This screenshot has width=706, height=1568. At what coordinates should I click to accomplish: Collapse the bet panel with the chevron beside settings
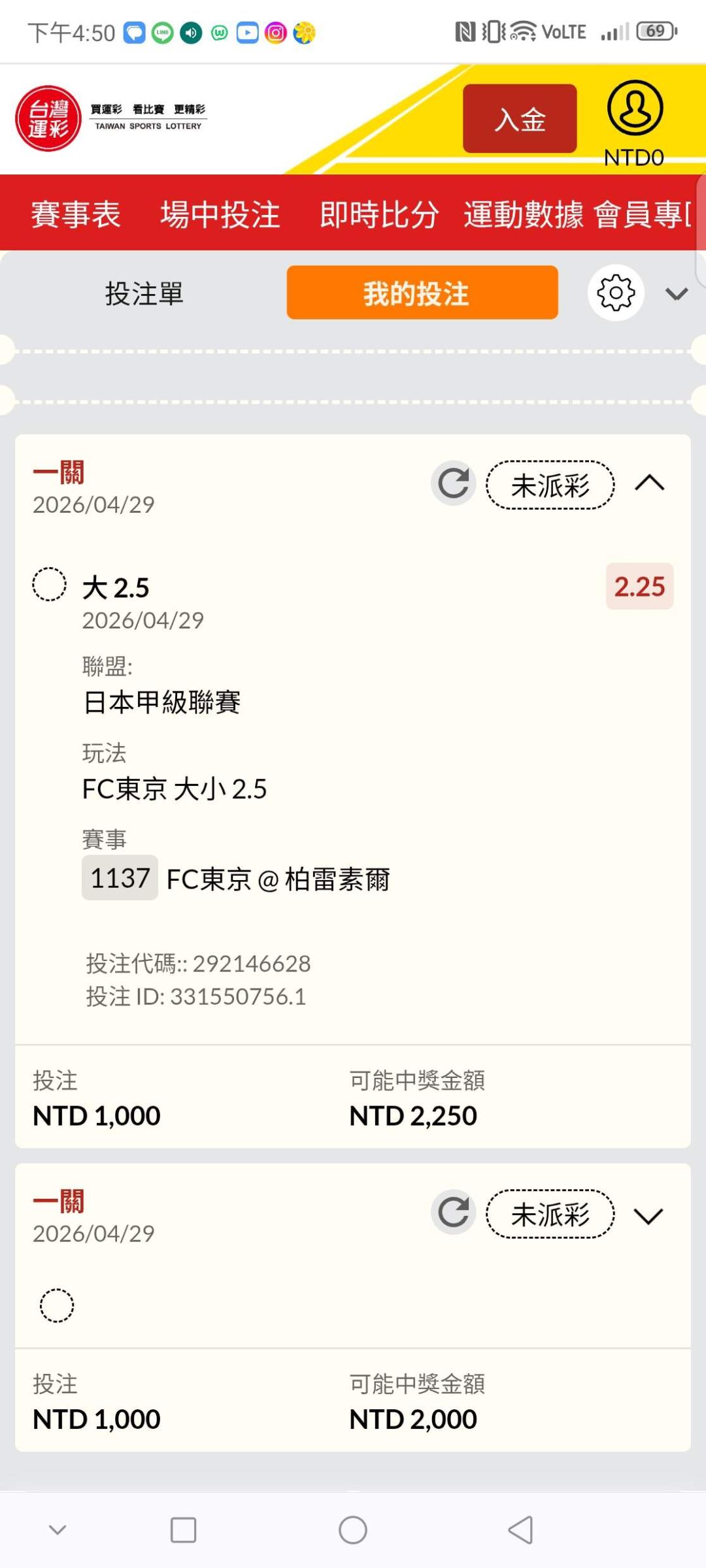coord(677,294)
